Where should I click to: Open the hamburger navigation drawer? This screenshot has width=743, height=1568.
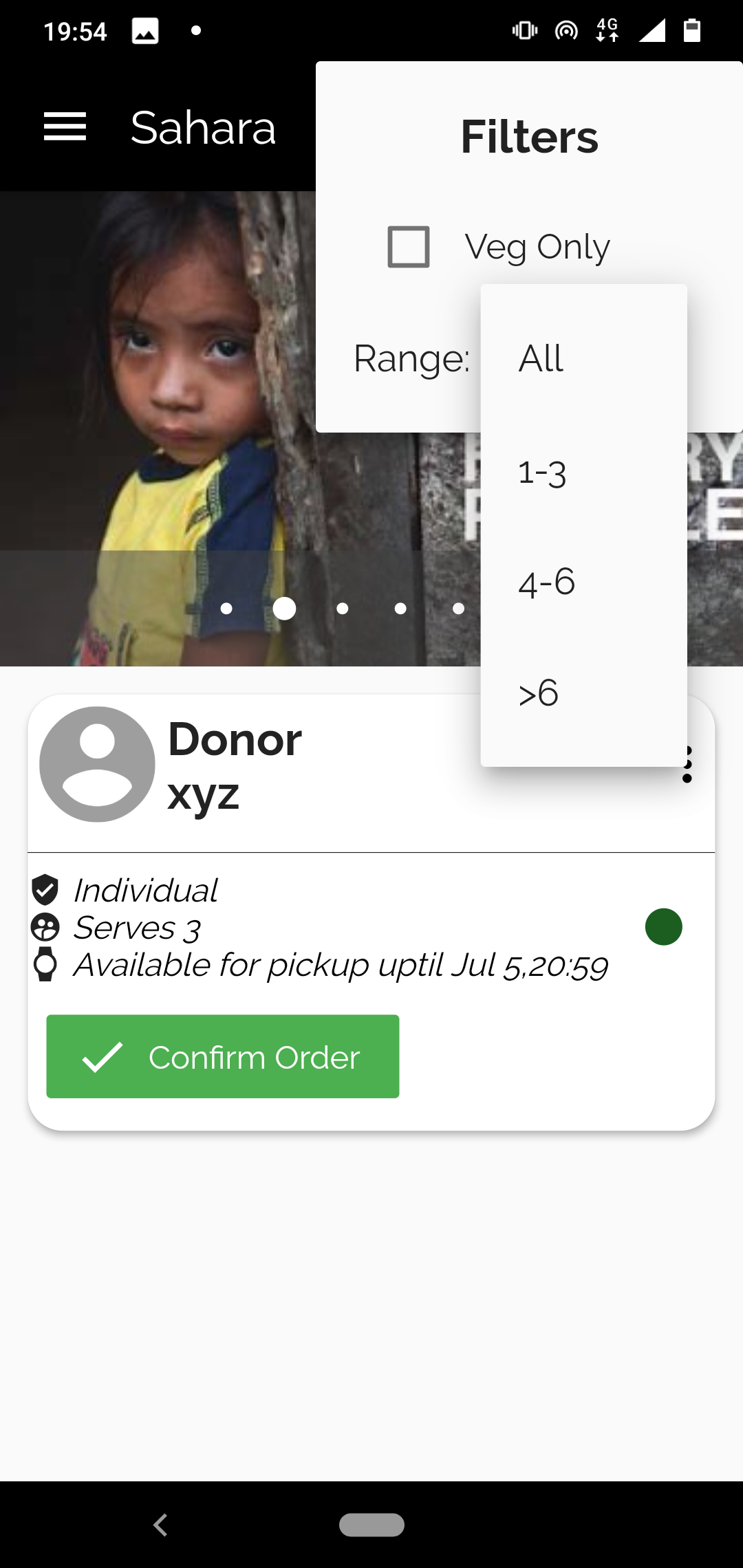click(x=65, y=127)
